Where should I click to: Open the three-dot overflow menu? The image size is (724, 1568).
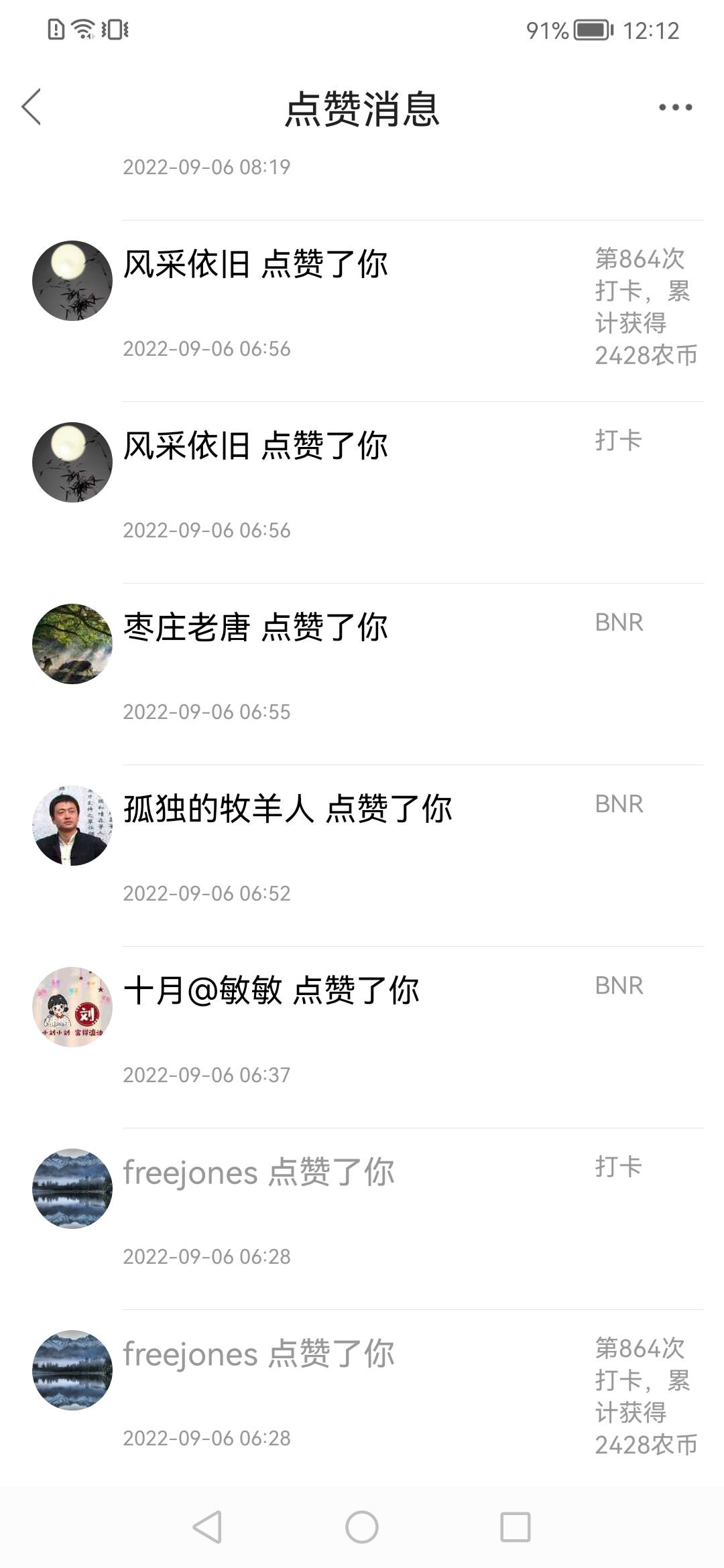coord(675,107)
